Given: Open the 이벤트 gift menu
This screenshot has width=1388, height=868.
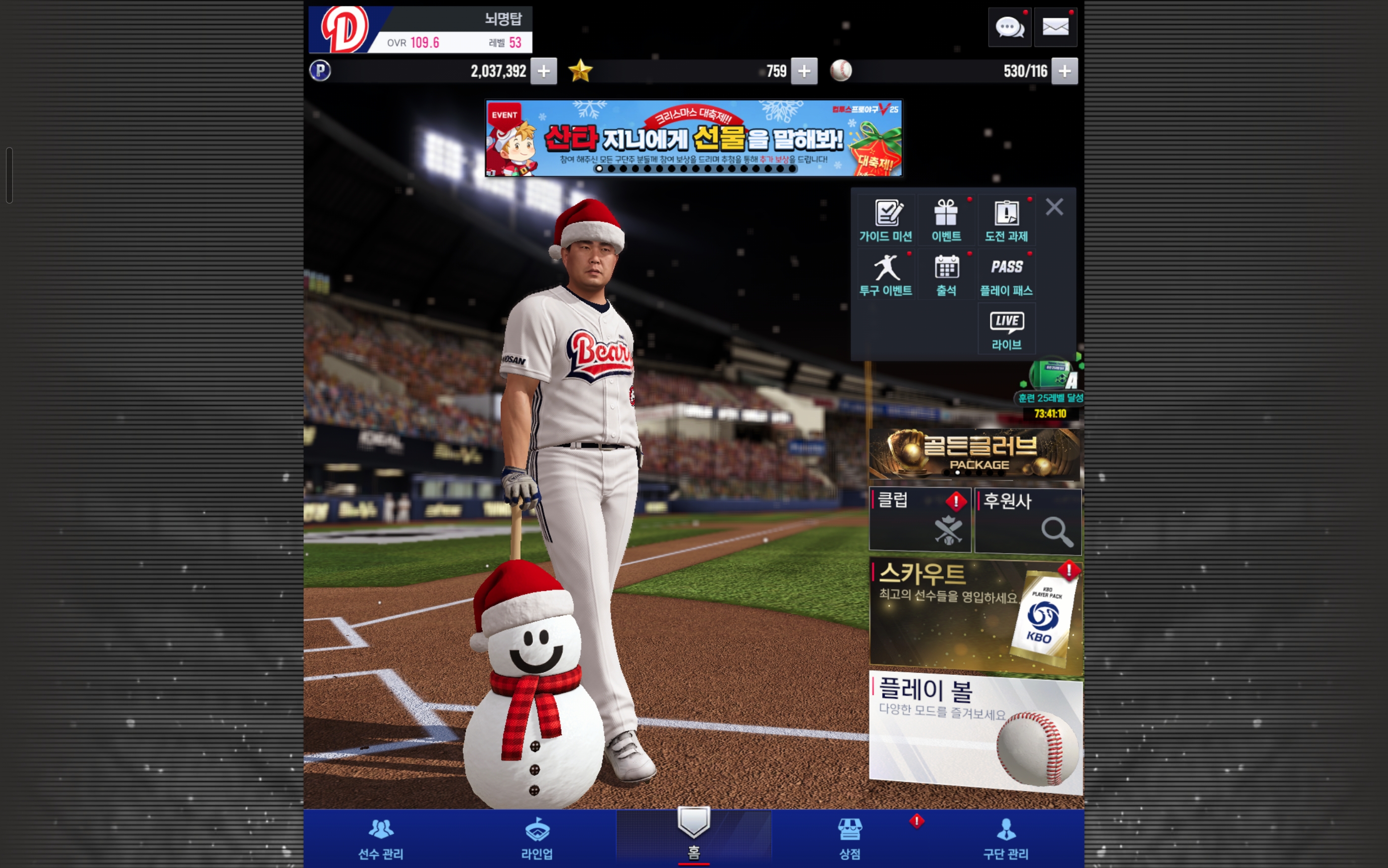Looking at the screenshot, I should point(946,220).
